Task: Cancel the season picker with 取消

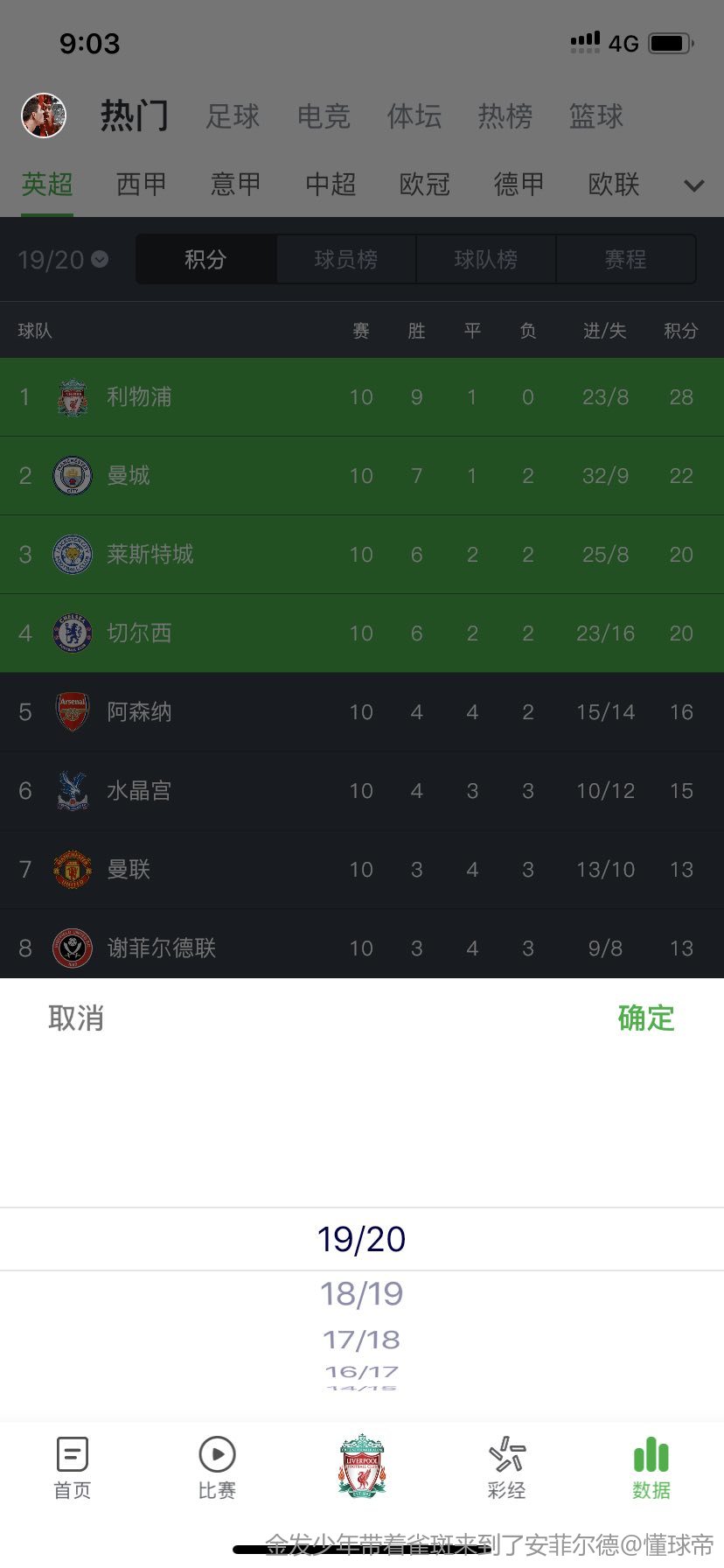Action: (x=76, y=1018)
